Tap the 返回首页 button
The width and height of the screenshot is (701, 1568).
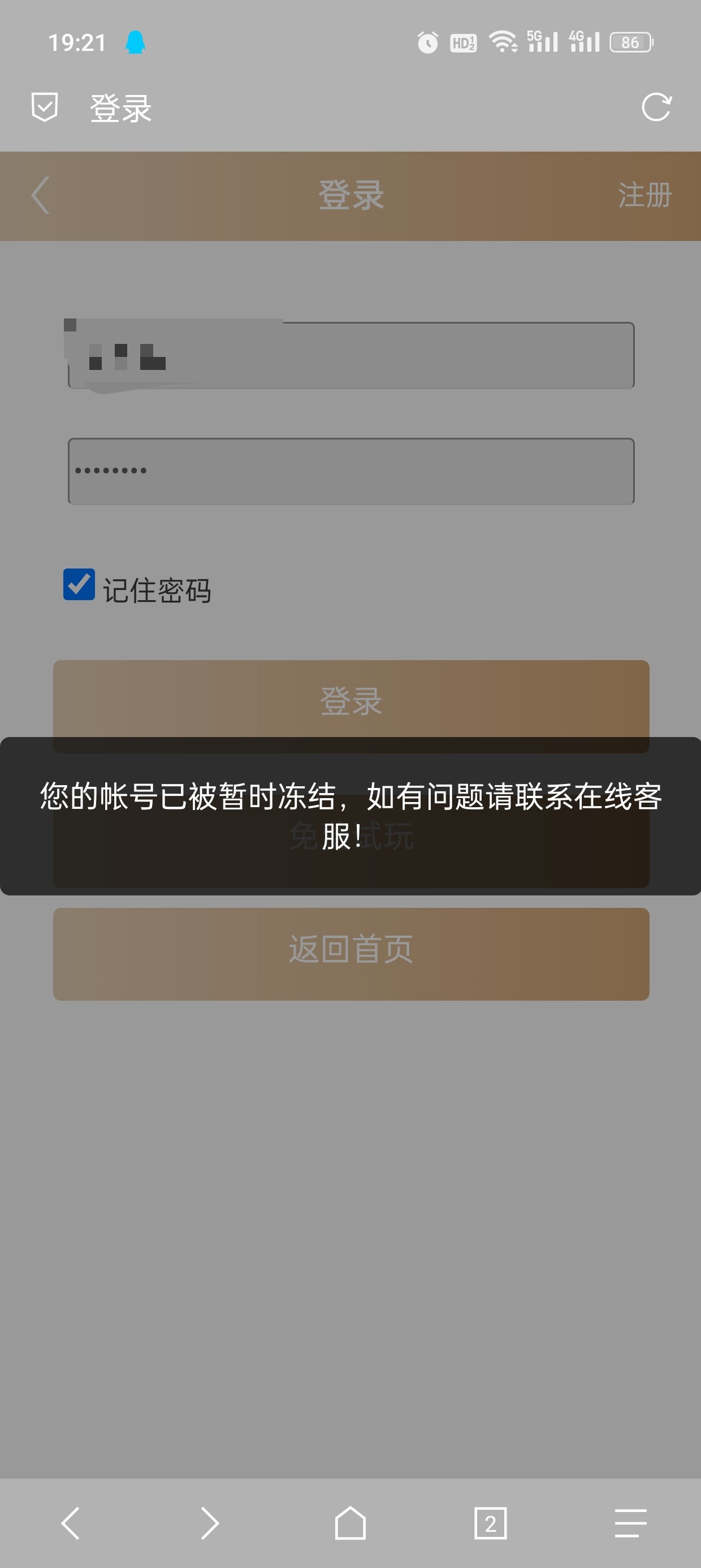[350, 953]
